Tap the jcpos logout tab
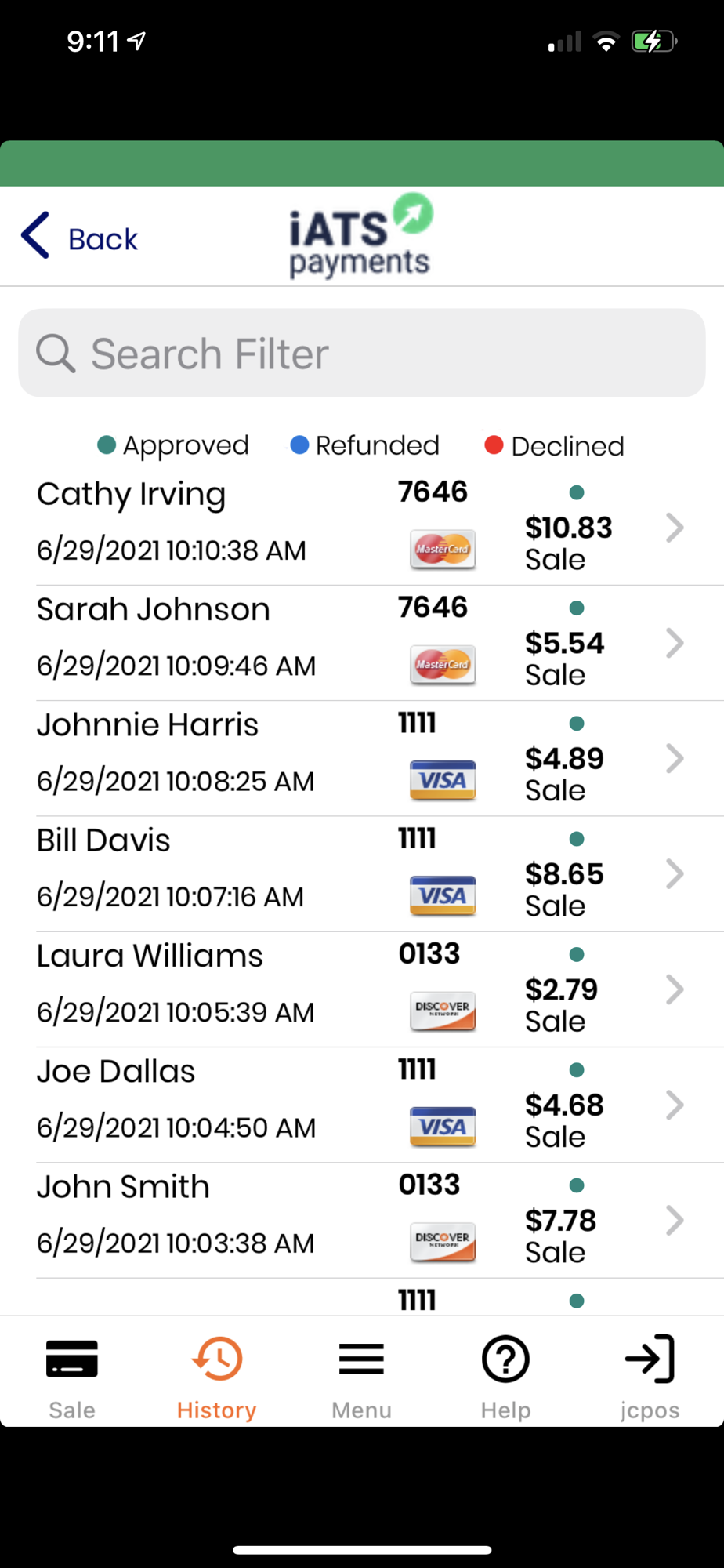724x1568 pixels. pyautogui.click(x=650, y=1377)
